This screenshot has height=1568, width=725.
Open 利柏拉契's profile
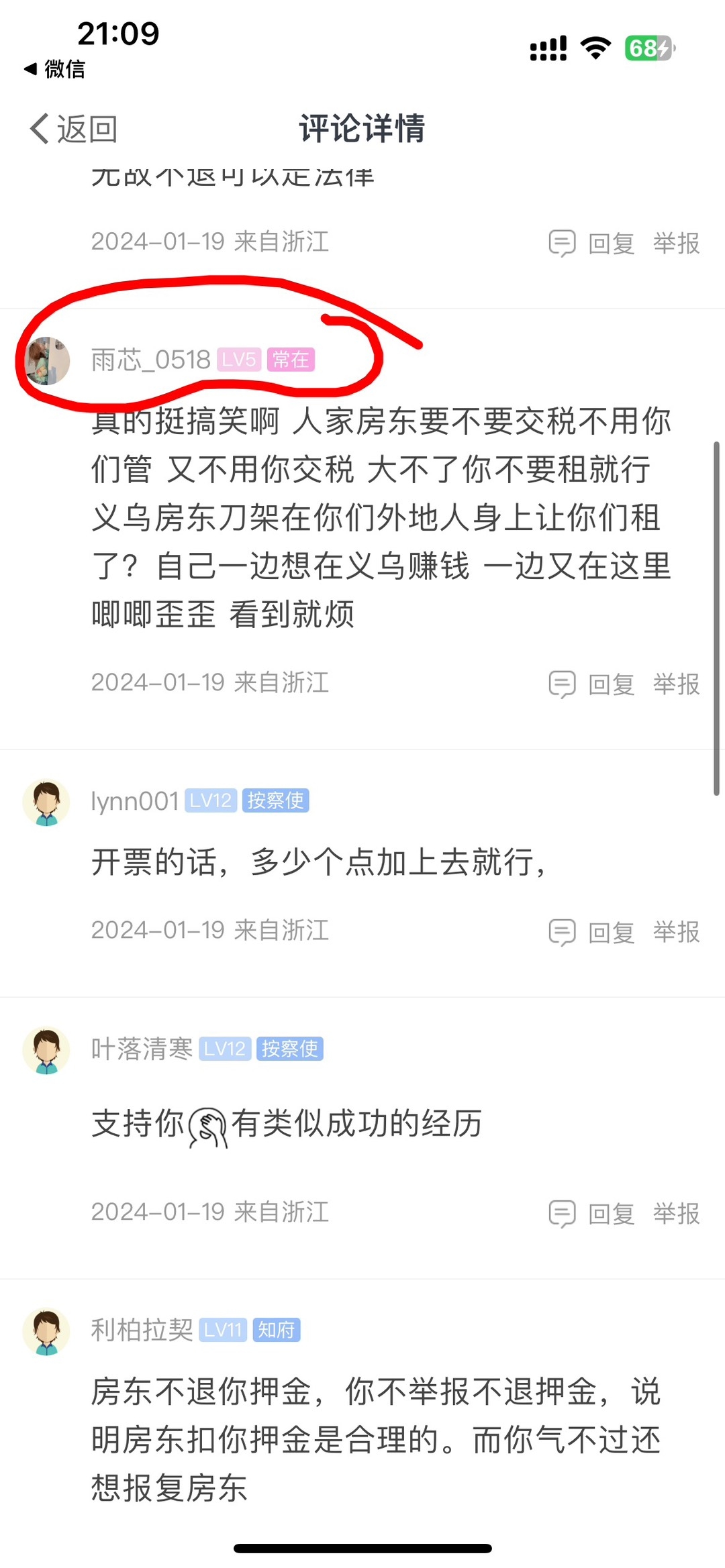[142, 1330]
